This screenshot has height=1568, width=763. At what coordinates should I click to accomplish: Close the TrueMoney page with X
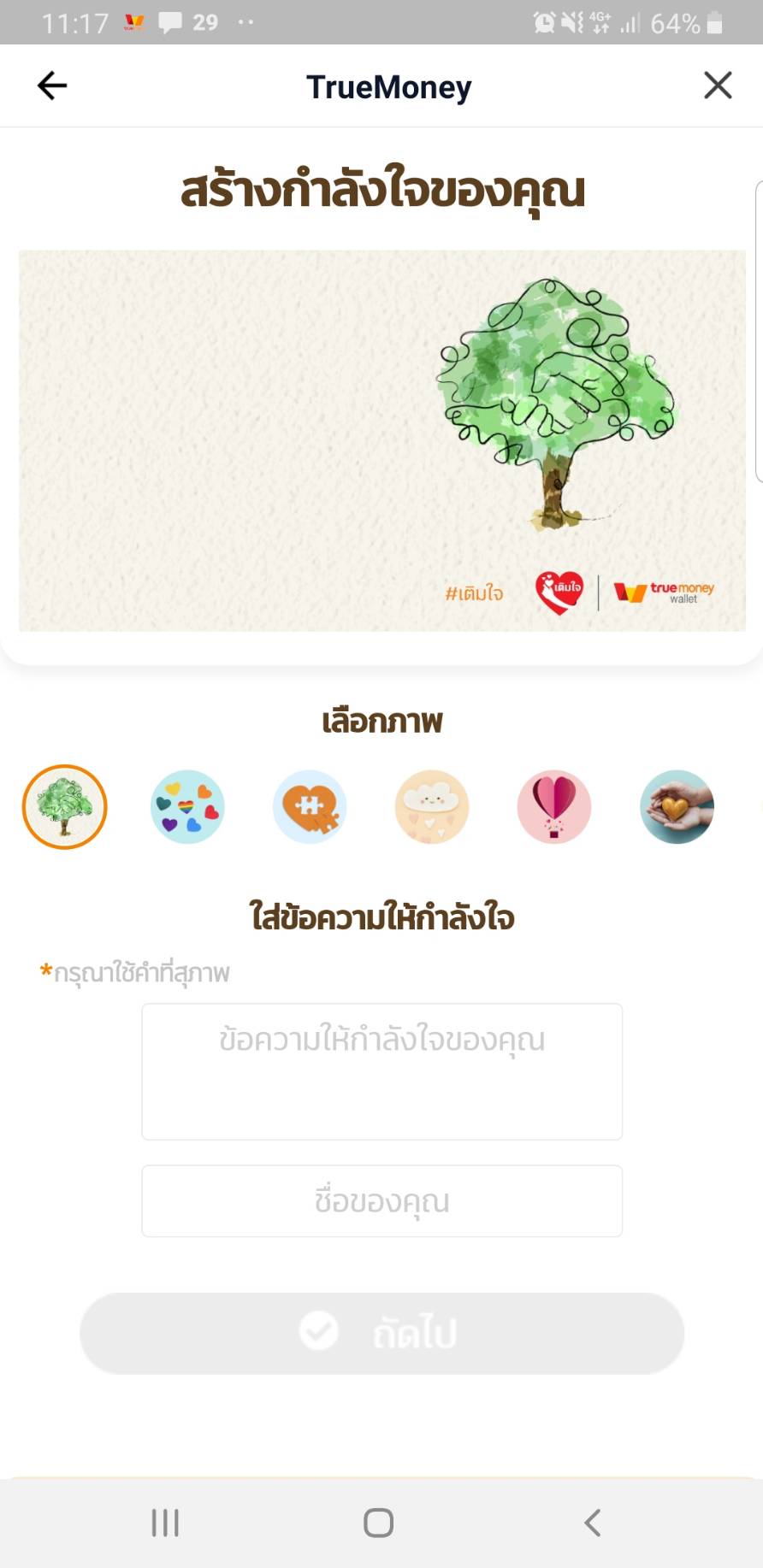tap(718, 85)
